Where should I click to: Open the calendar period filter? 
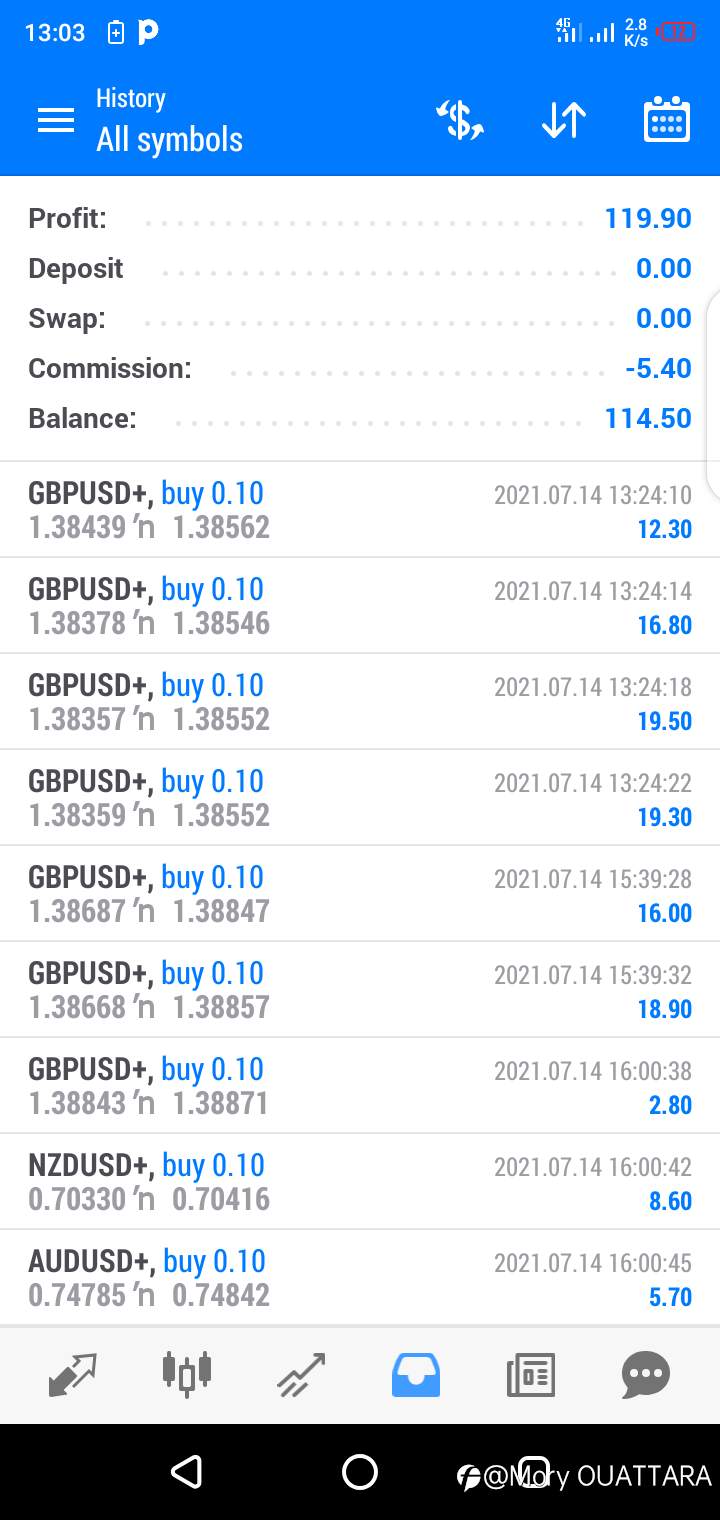[x=666, y=120]
